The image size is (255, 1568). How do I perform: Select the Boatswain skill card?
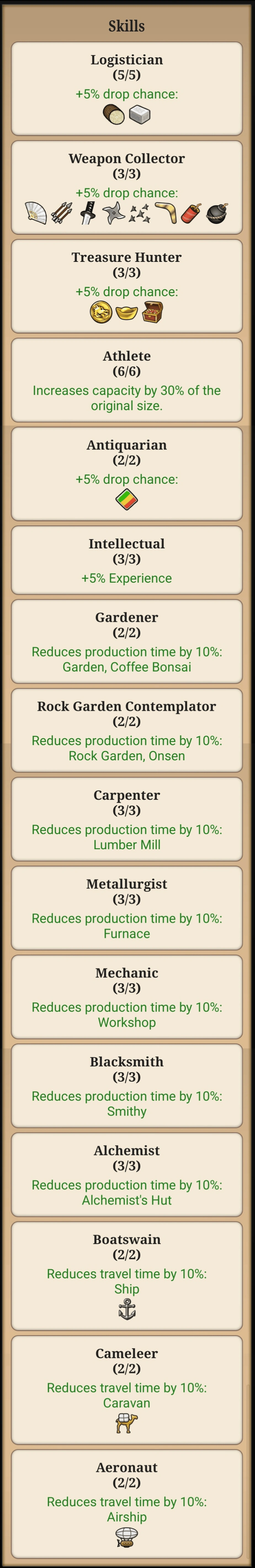pos(127,1275)
